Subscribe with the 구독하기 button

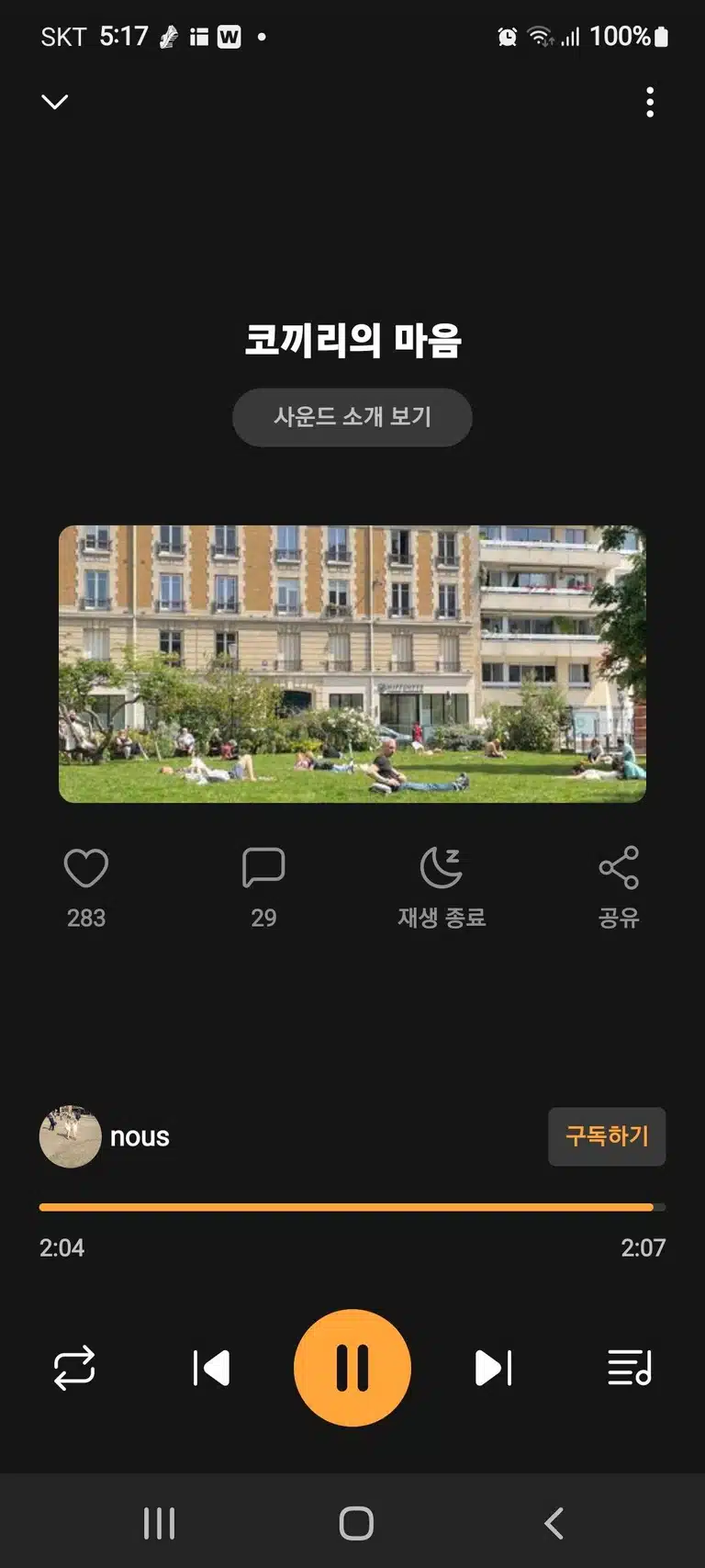pyautogui.click(x=607, y=1136)
